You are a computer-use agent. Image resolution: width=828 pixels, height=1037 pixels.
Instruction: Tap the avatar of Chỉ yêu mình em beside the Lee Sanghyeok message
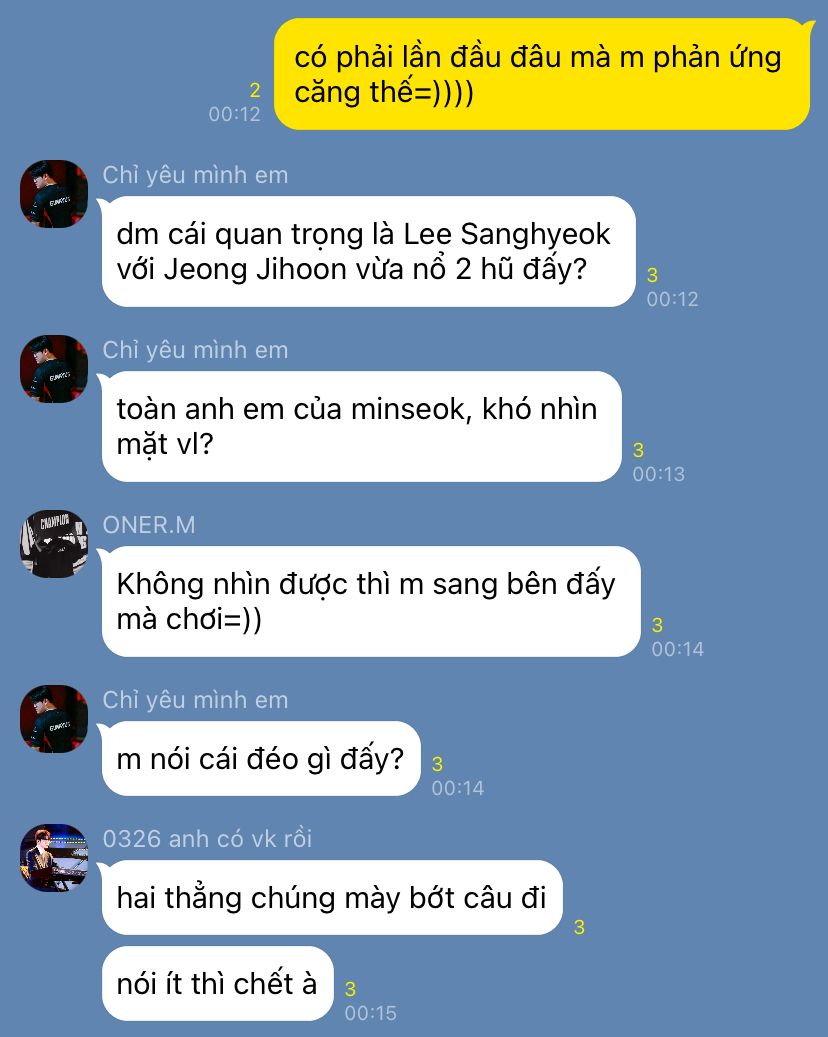click(x=54, y=193)
